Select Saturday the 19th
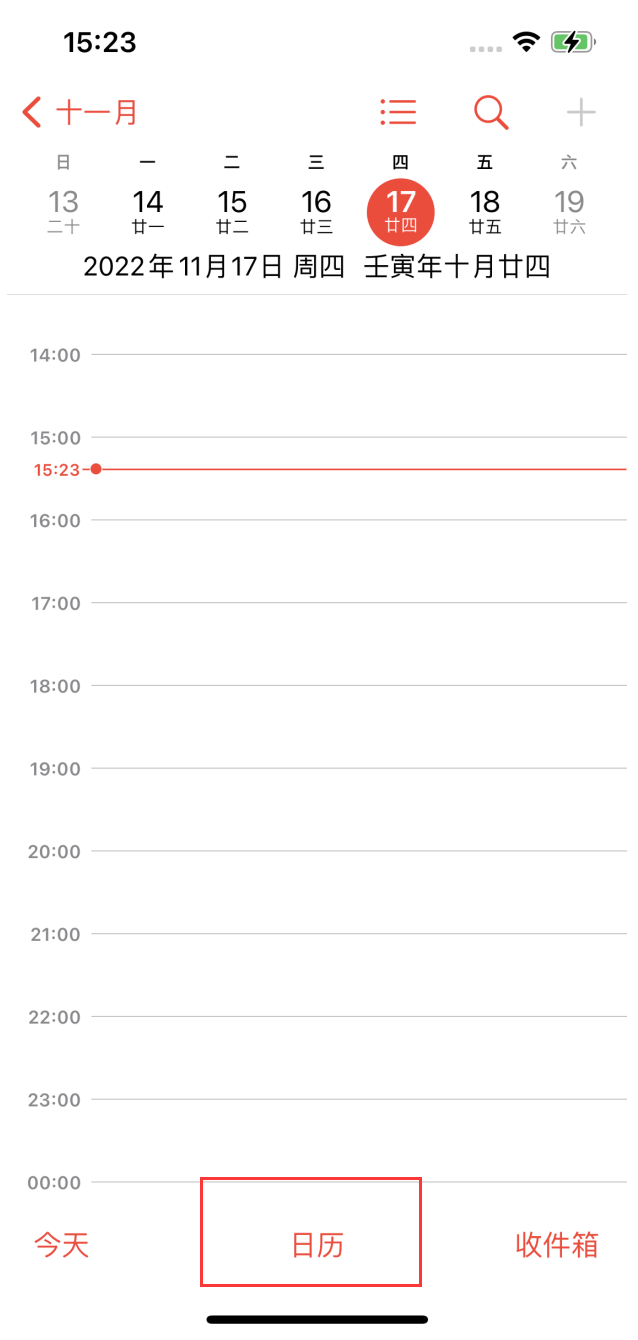Viewport: 638px width, 1340px height. coord(569,210)
